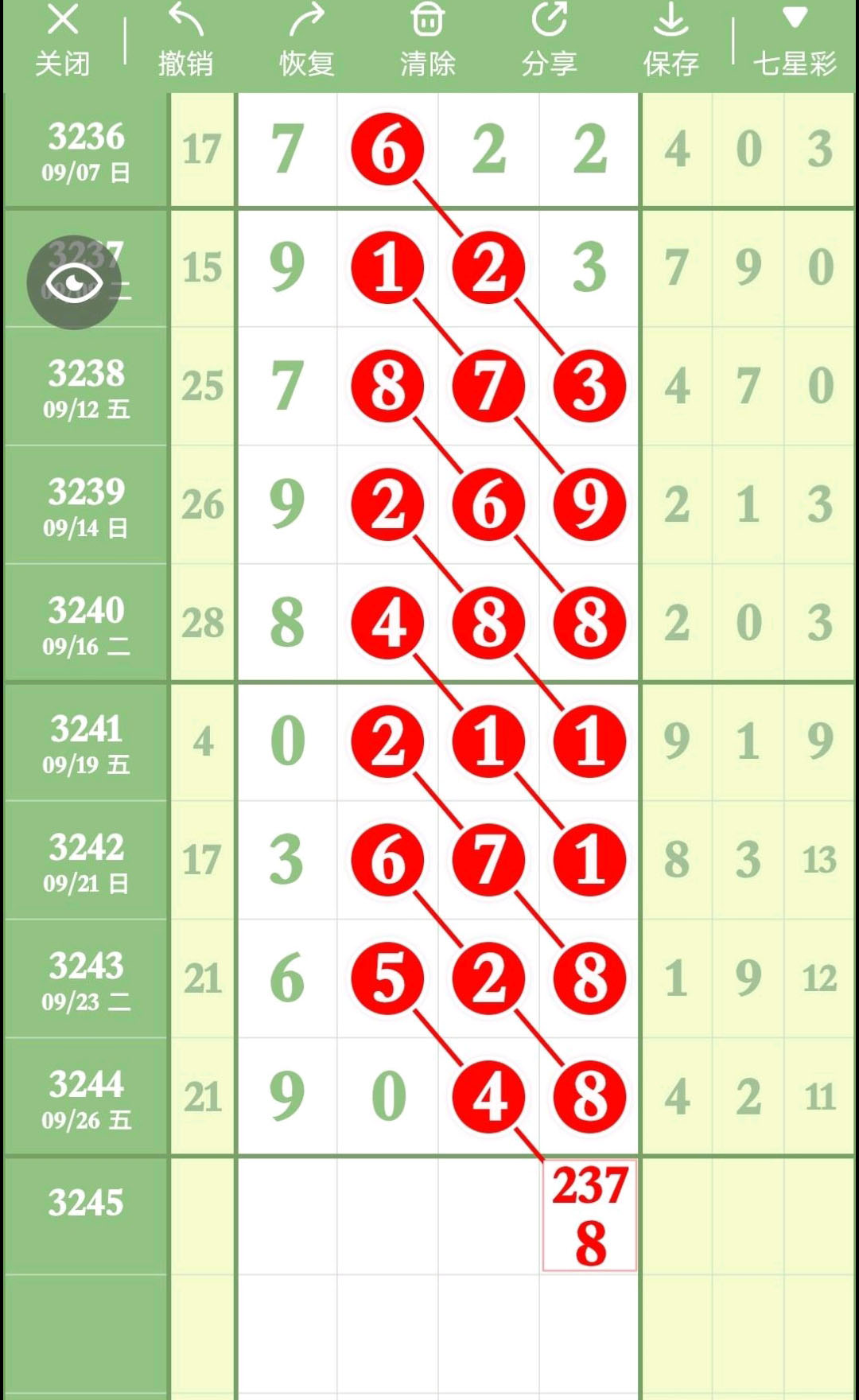This screenshot has height=1400, width=859.
Task: Close the chart editor with 关闭
Action: click(x=62, y=41)
